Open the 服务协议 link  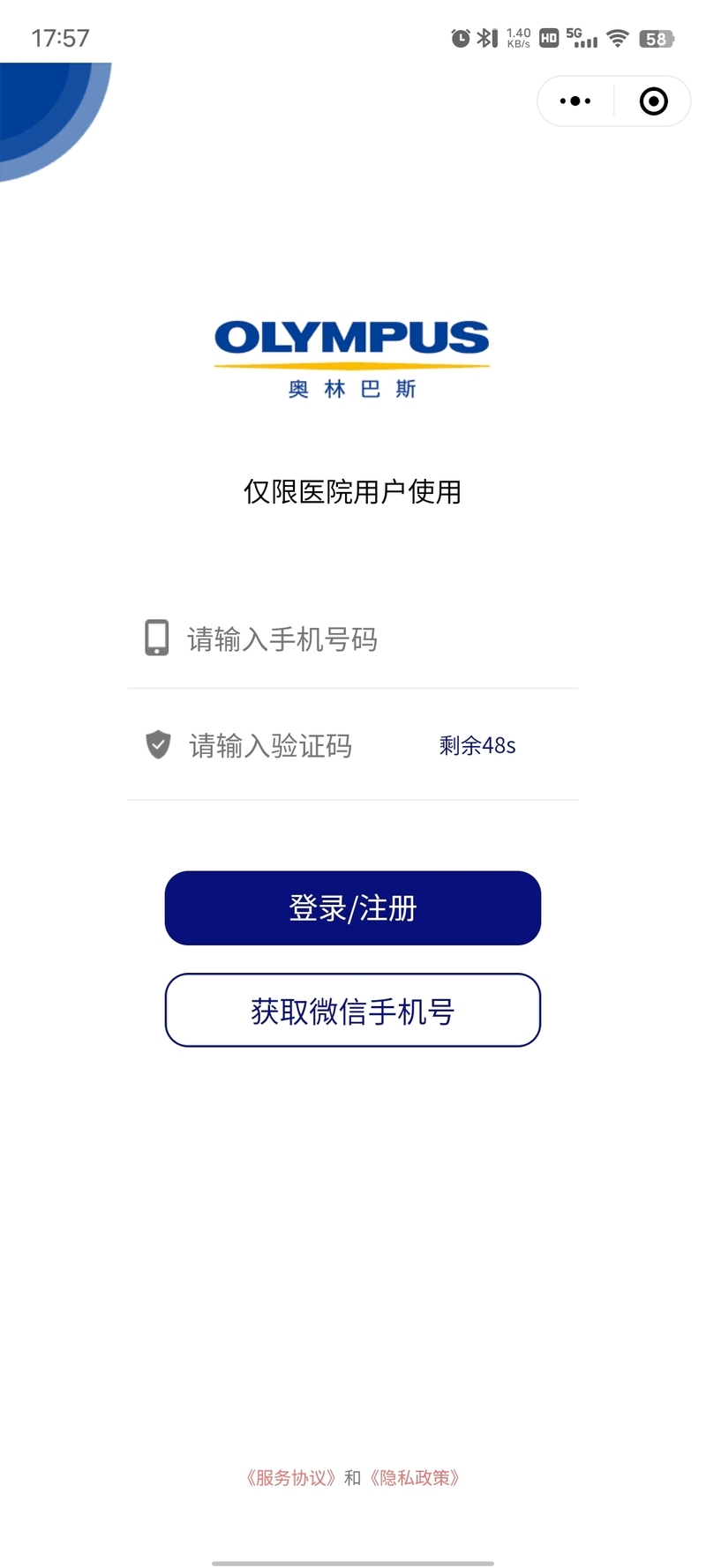tap(291, 1478)
